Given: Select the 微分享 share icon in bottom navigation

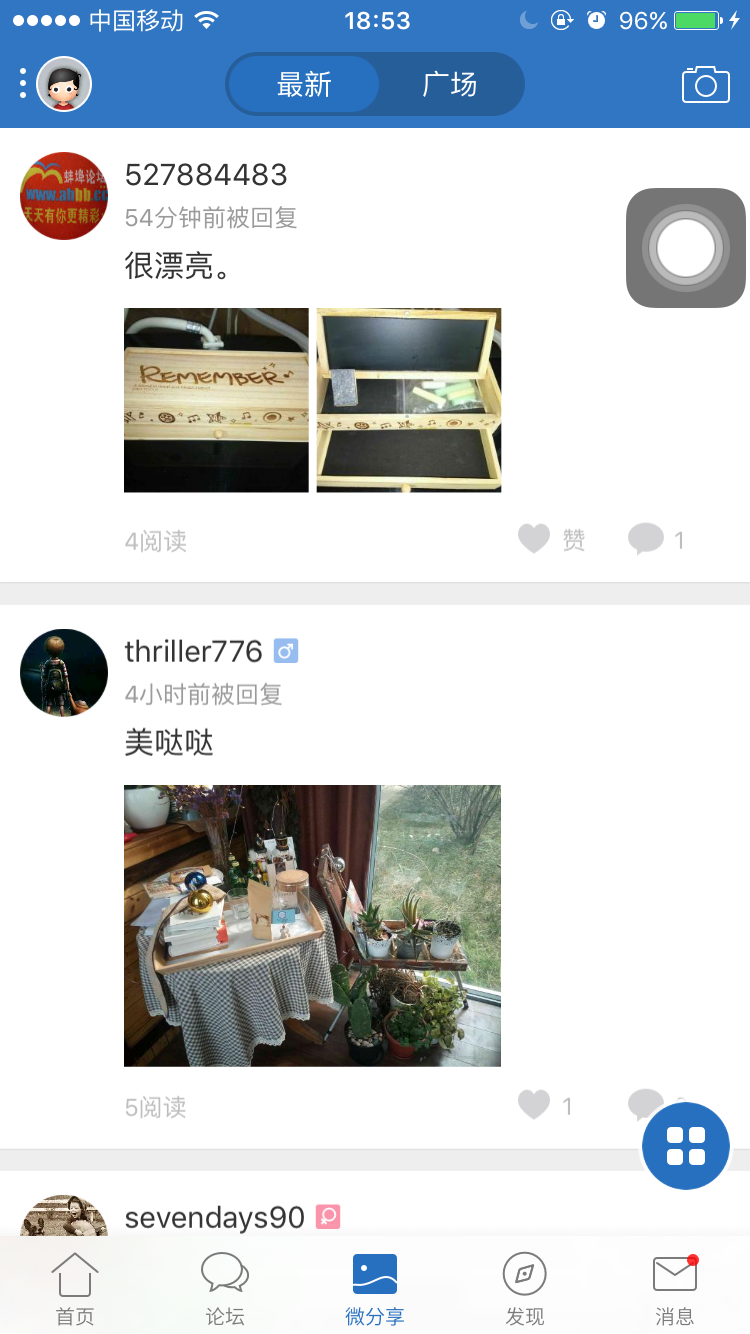Looking at the screenshot, I should tap(375, 1285).
